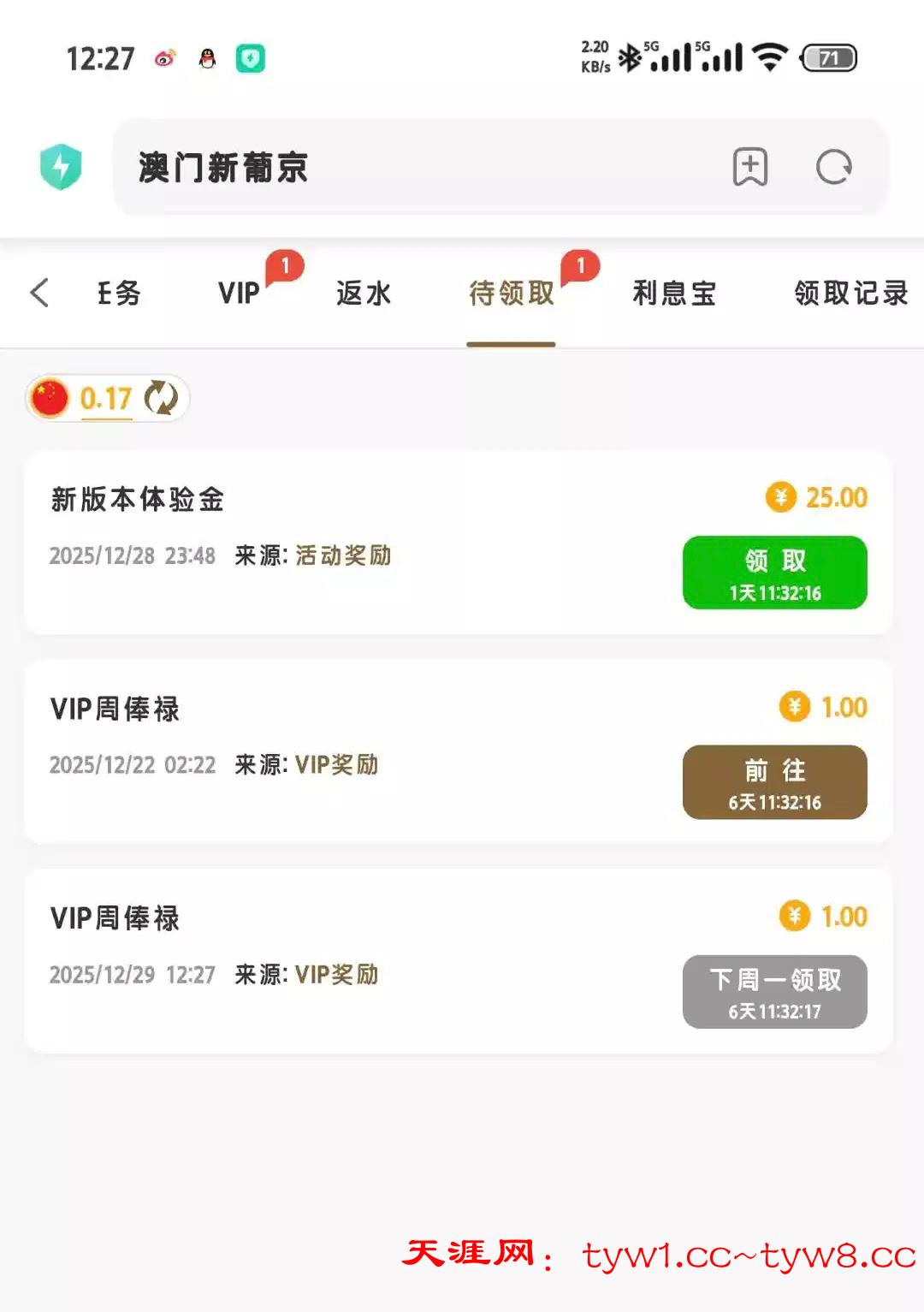
Task: Switch to the partially visible 任务 tab
Action: [x=119, y=294]
